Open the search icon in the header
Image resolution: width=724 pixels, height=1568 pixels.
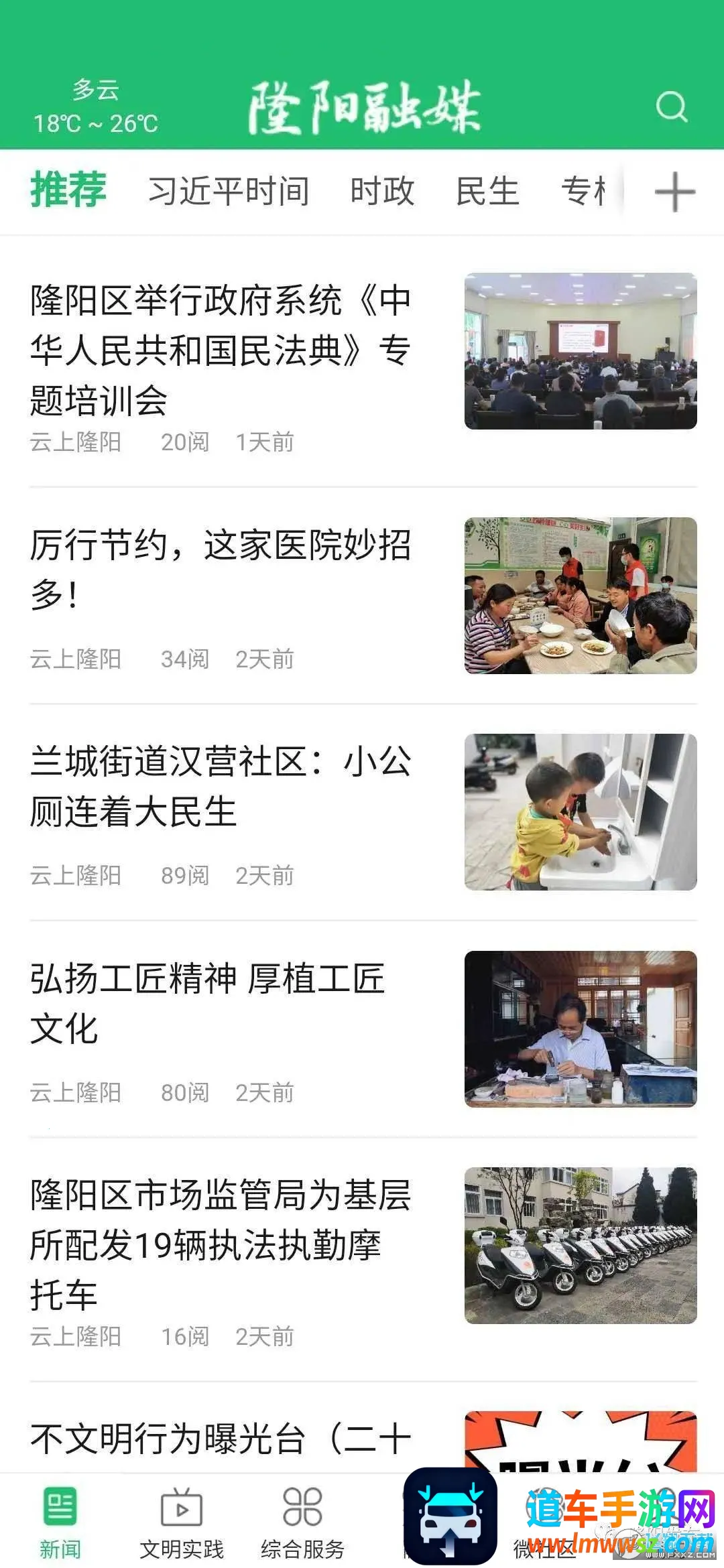pos(671,107)
